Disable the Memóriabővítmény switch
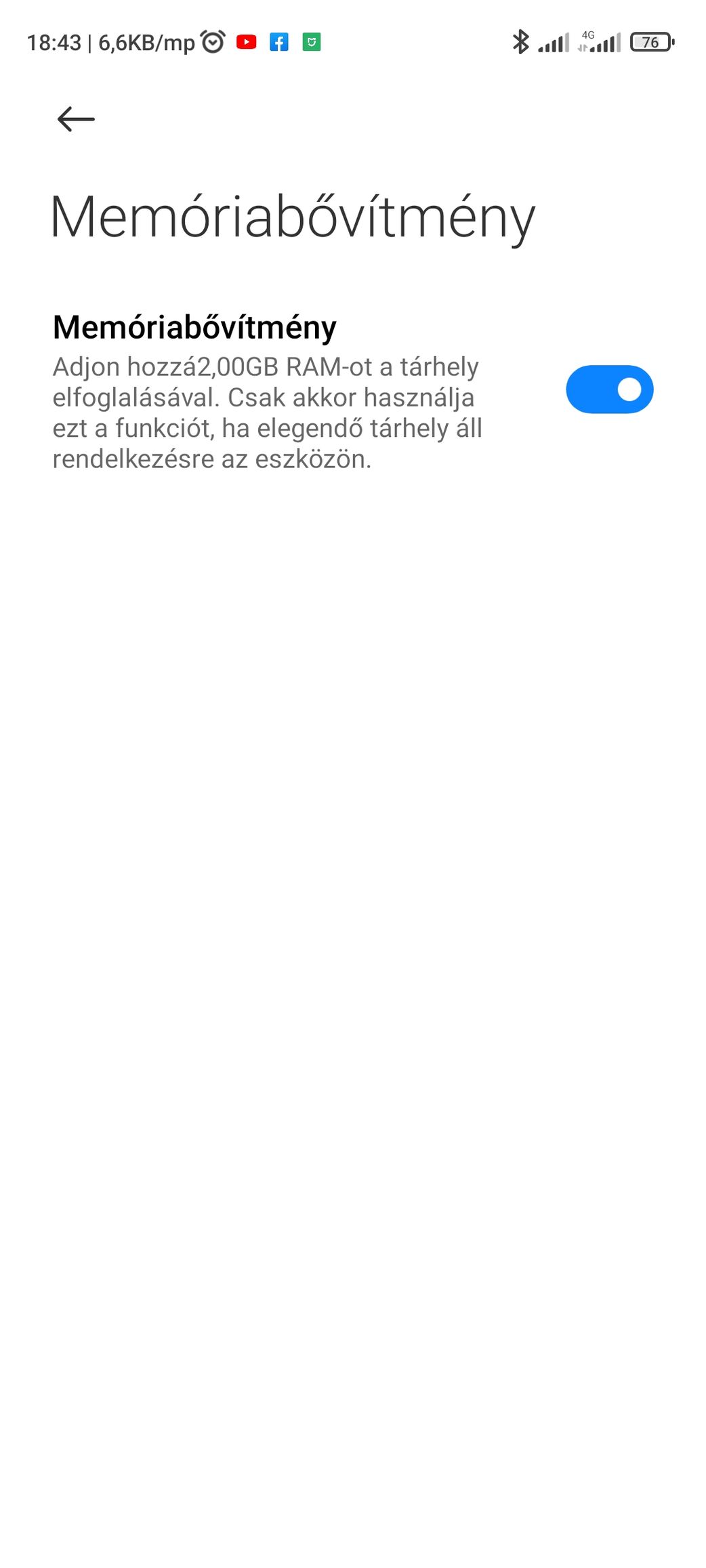706x1568 pixels. 609,389
